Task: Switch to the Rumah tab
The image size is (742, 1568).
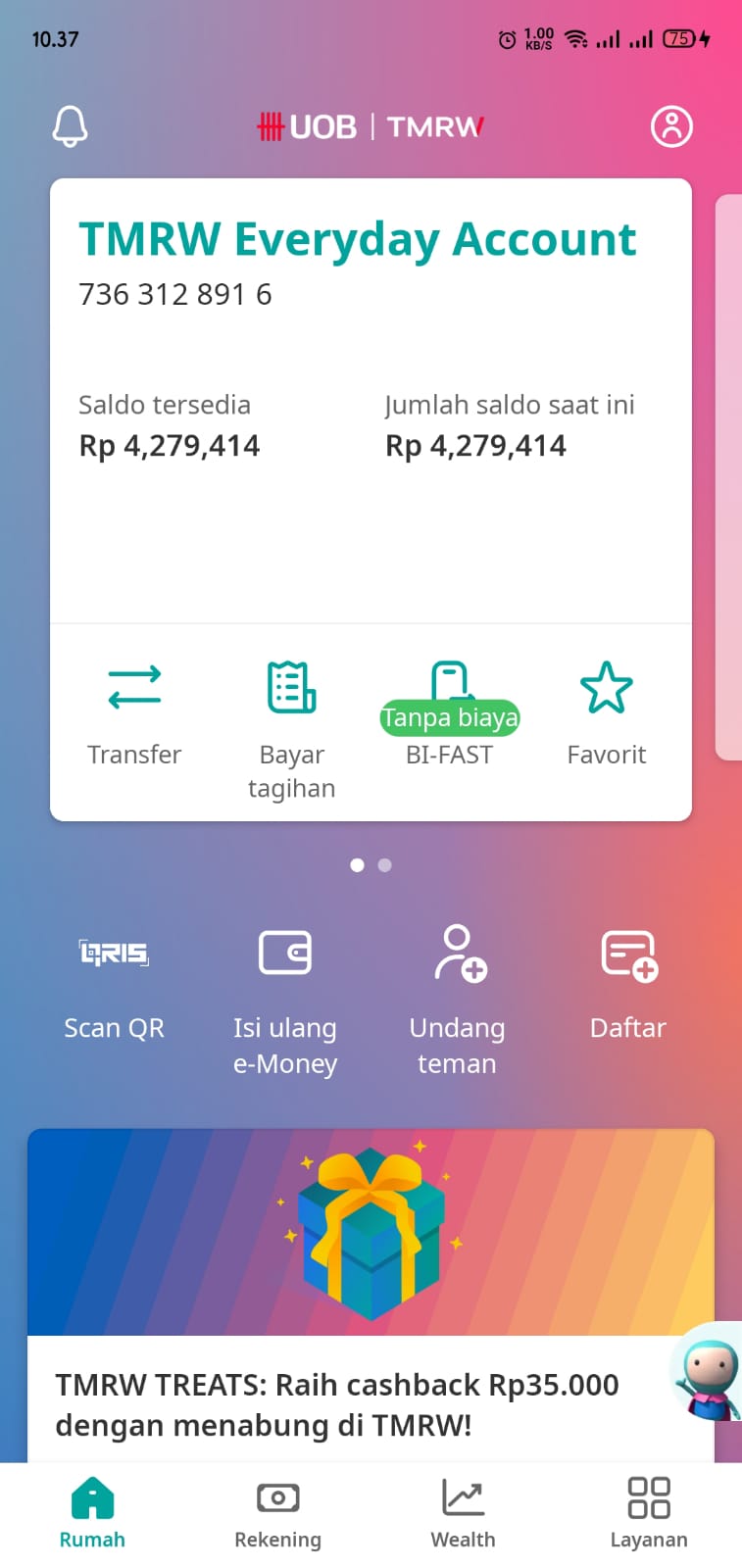Action: (92, 1514)
